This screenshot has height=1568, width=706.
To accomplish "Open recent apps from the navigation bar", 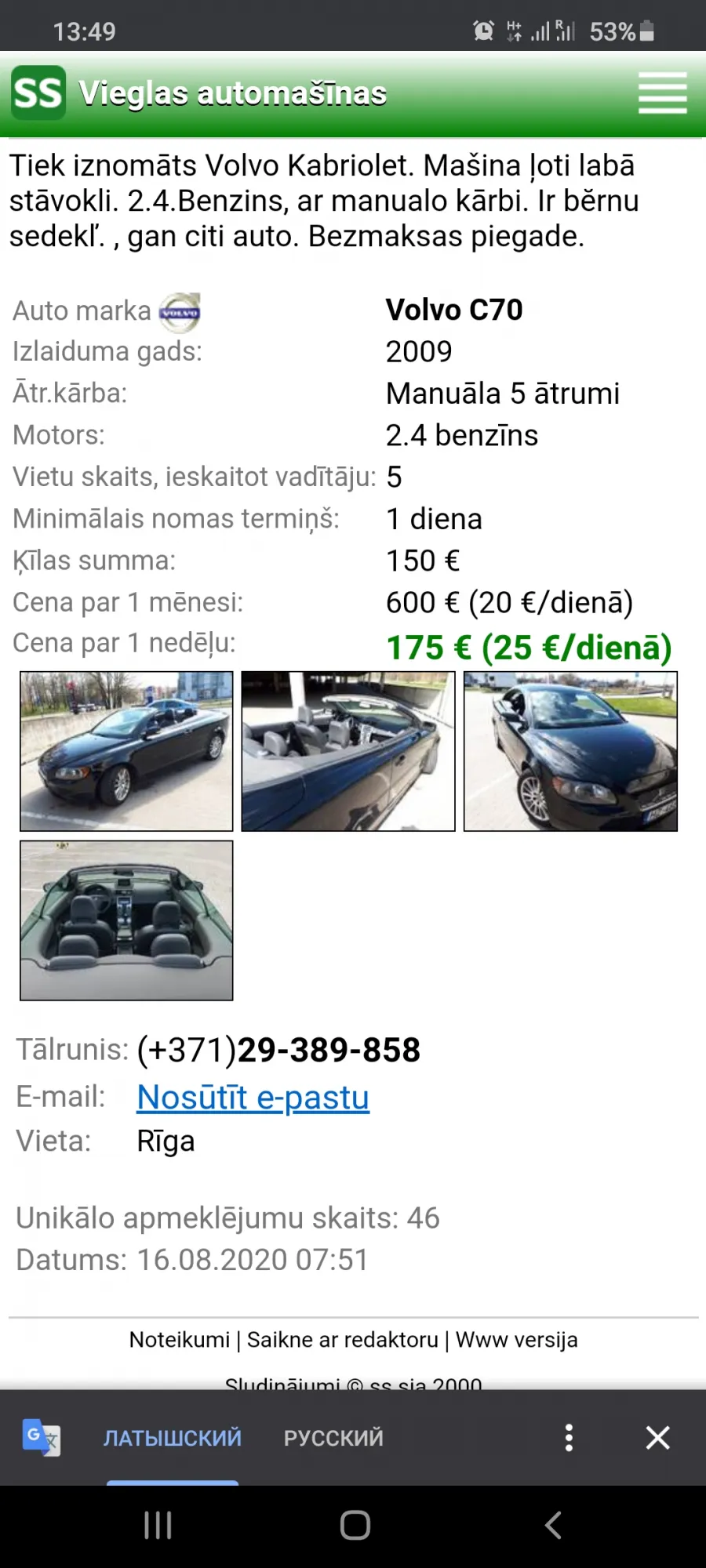I will point(158,1526).
